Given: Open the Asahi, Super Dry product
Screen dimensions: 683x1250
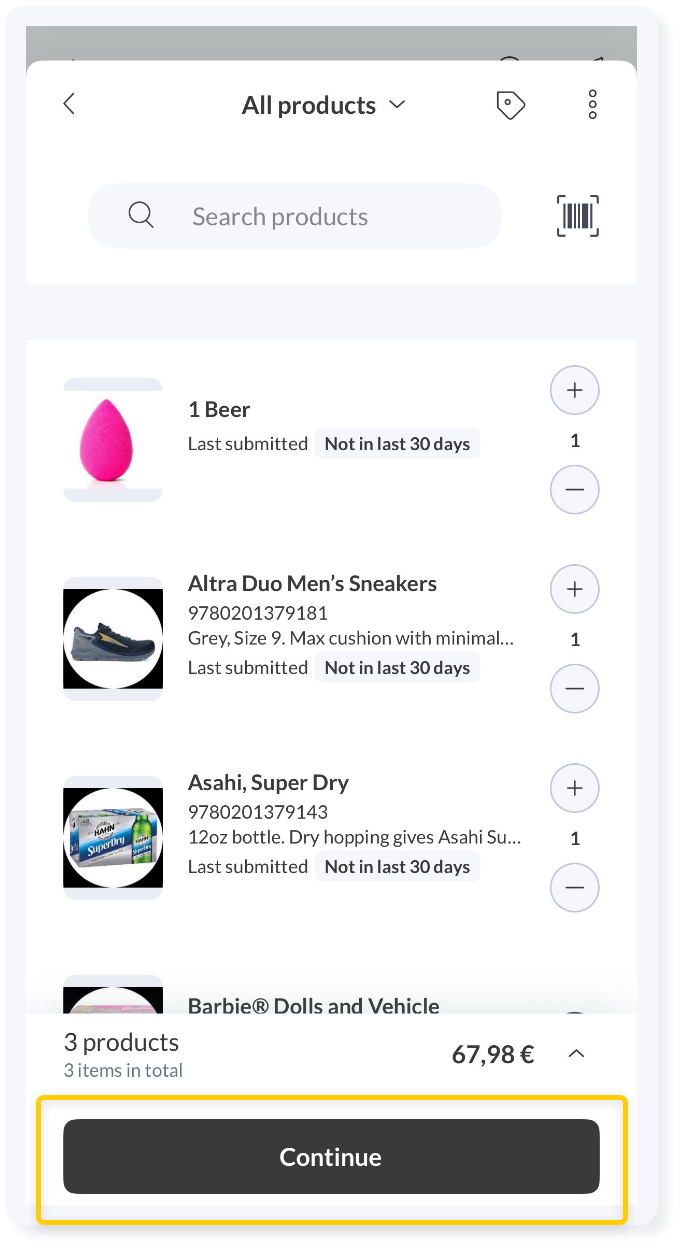Looking at the screenshot, I should (268, 783).
